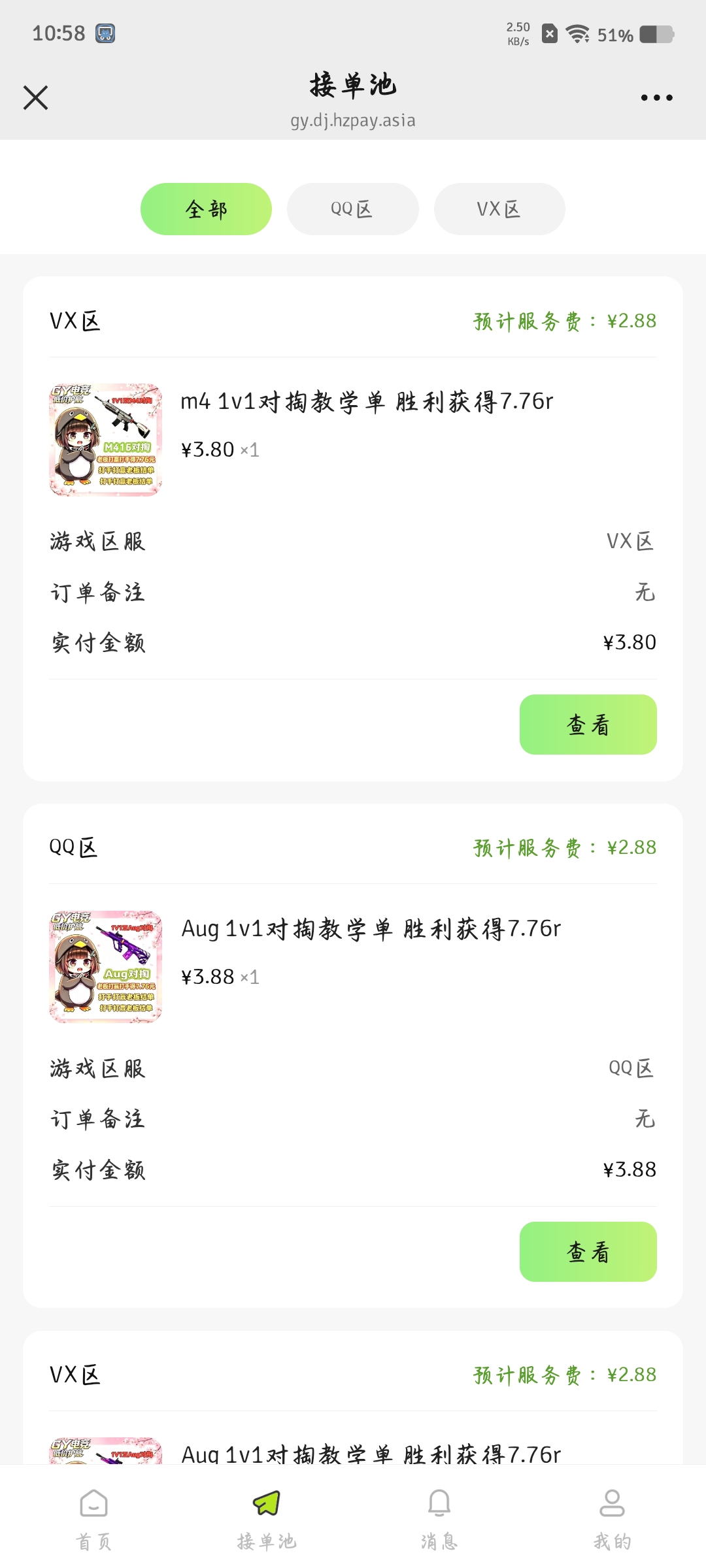The height and width of the screenshot is (1568, 706).
Task: Select the 全部 filter tab
Action: pyautogui.click(x=206, y=209)
